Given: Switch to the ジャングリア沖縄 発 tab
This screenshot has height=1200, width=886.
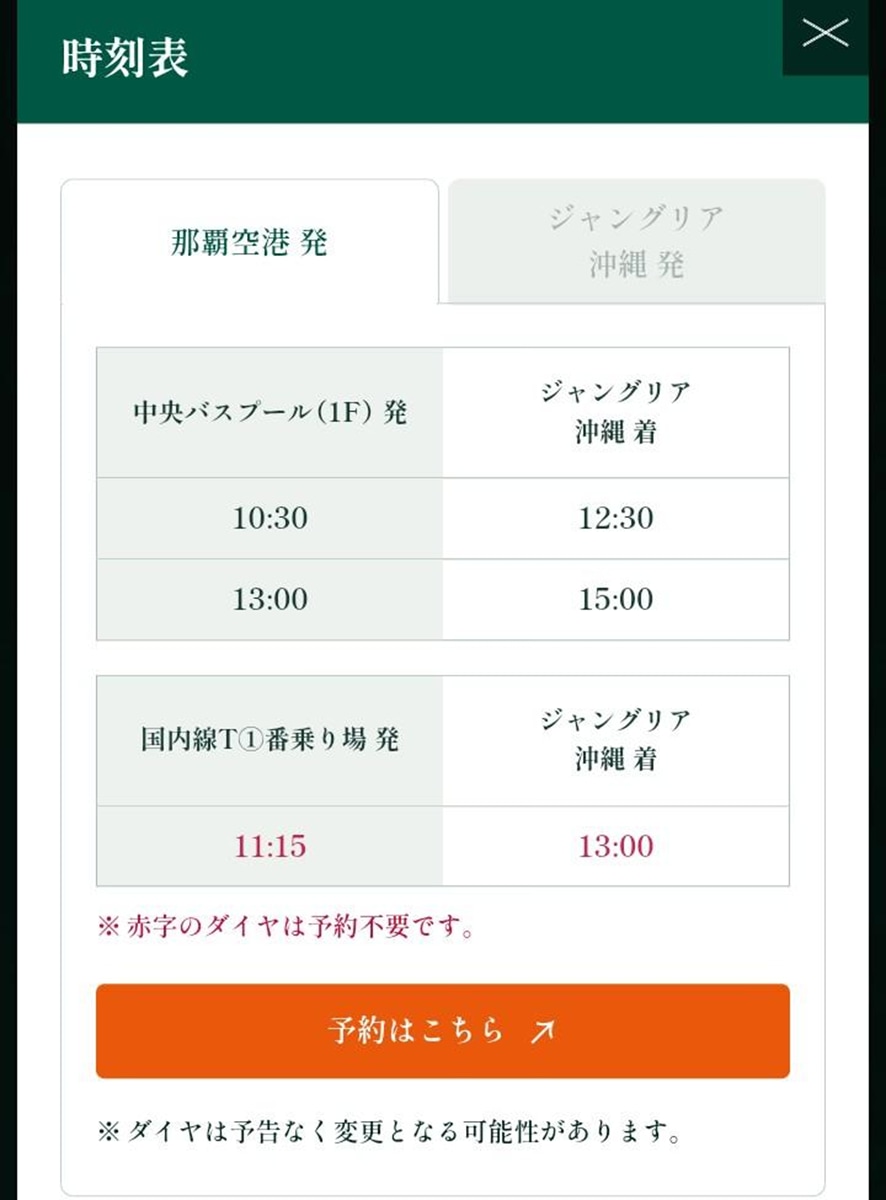Looking at the screenshot, I should tap(636, 241).
